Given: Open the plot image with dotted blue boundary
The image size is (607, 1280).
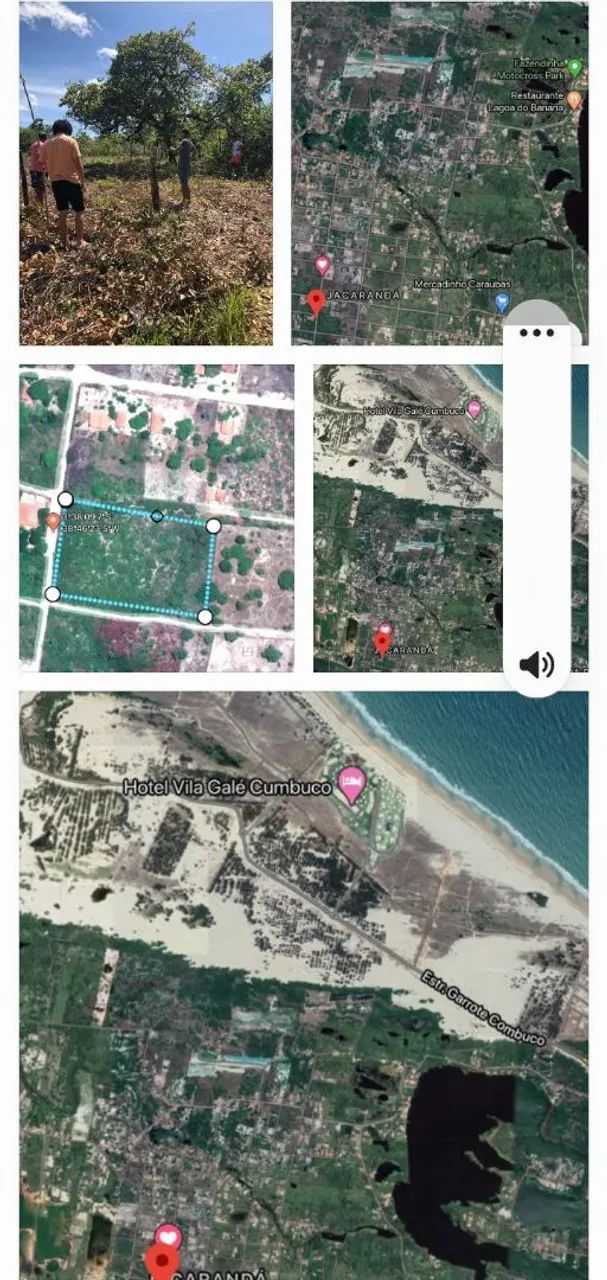Looking at the screenshot, I should pyautogui.click(x=156, y=518).
